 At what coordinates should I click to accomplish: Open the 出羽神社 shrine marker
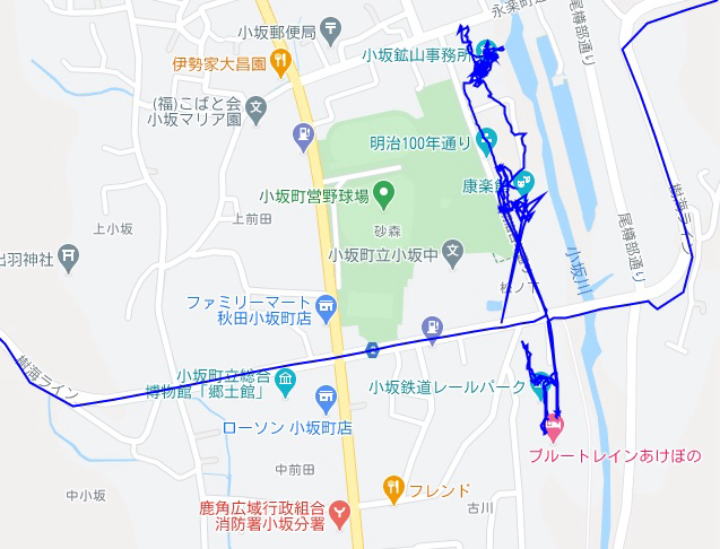68,259
